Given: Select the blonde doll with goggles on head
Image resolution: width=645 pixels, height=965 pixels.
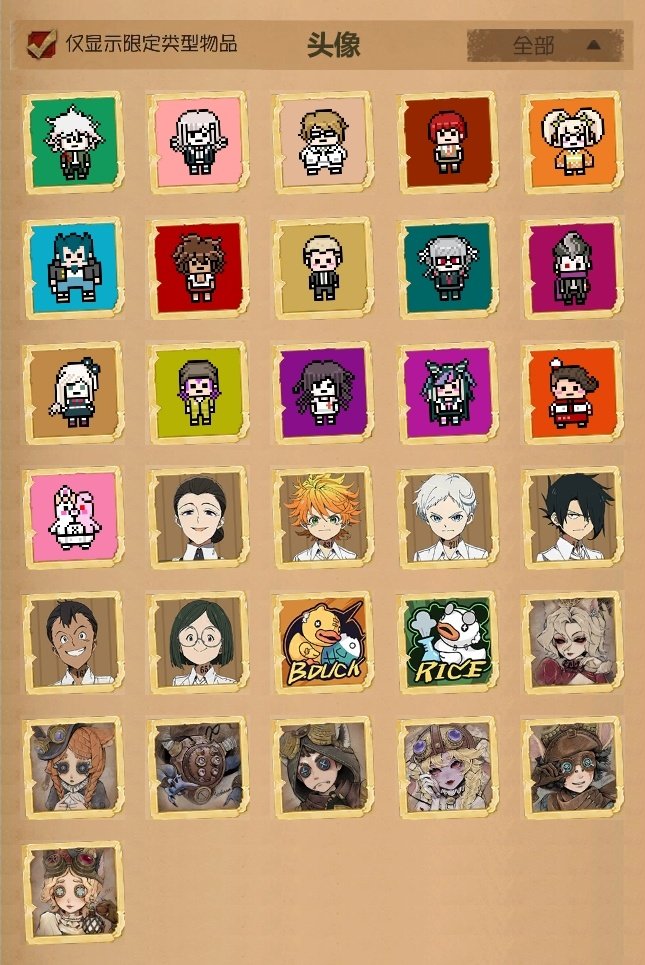Looking at the screenshot, I should click(72, 891).
